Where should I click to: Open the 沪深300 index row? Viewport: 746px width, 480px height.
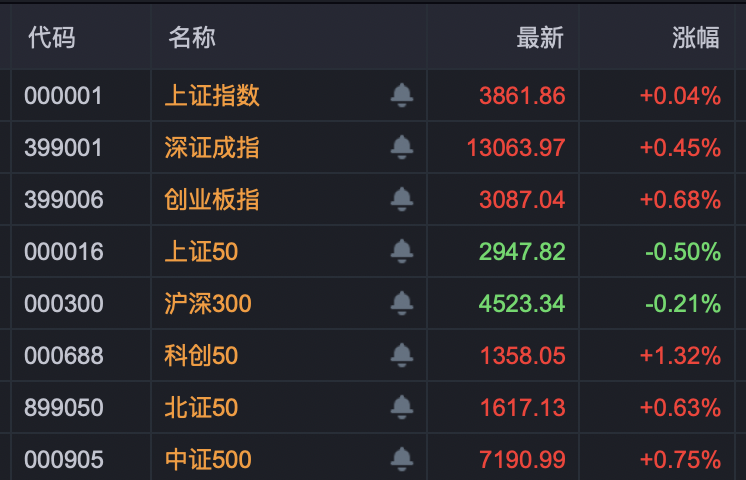pyautogui.click(x=208, y=303)
